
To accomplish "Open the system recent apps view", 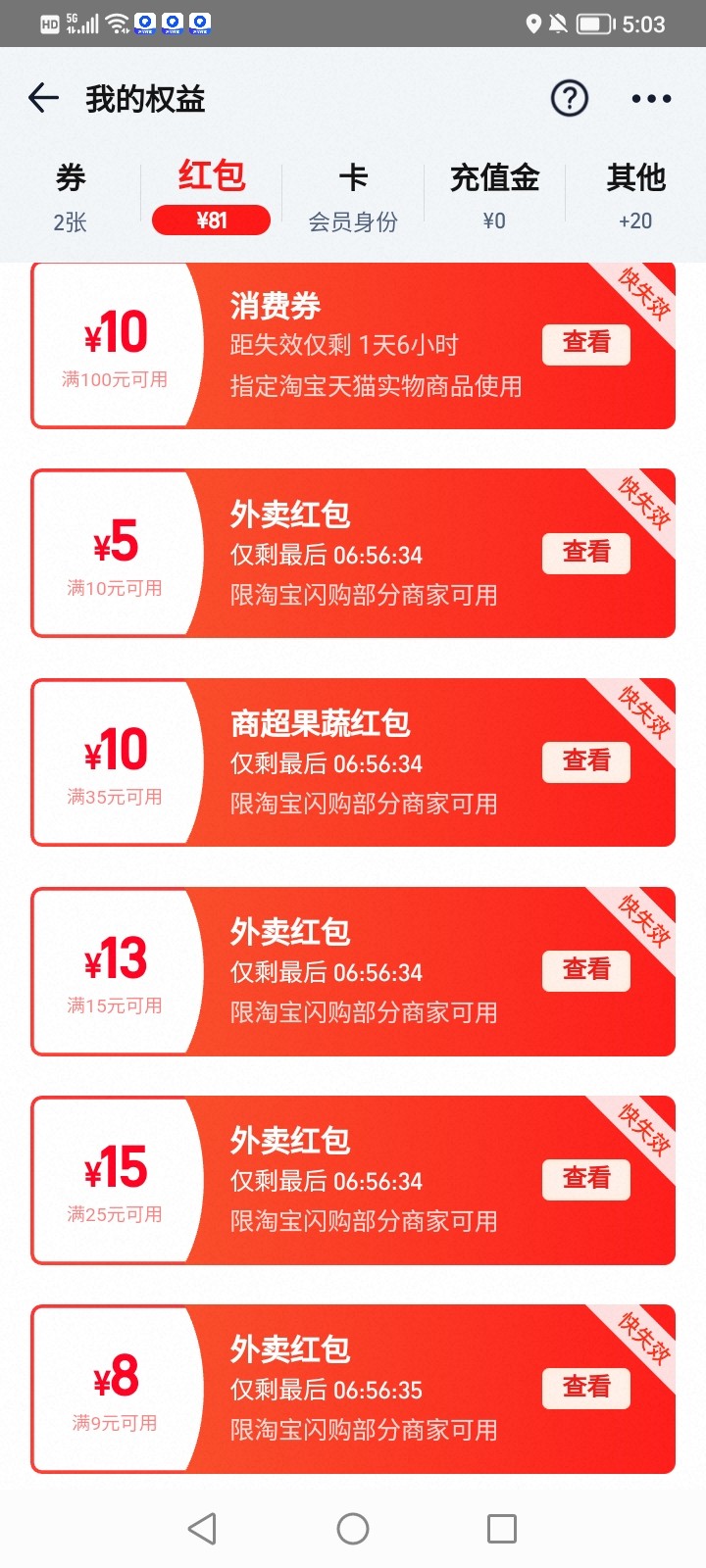I will click(x=502, y=1528).
